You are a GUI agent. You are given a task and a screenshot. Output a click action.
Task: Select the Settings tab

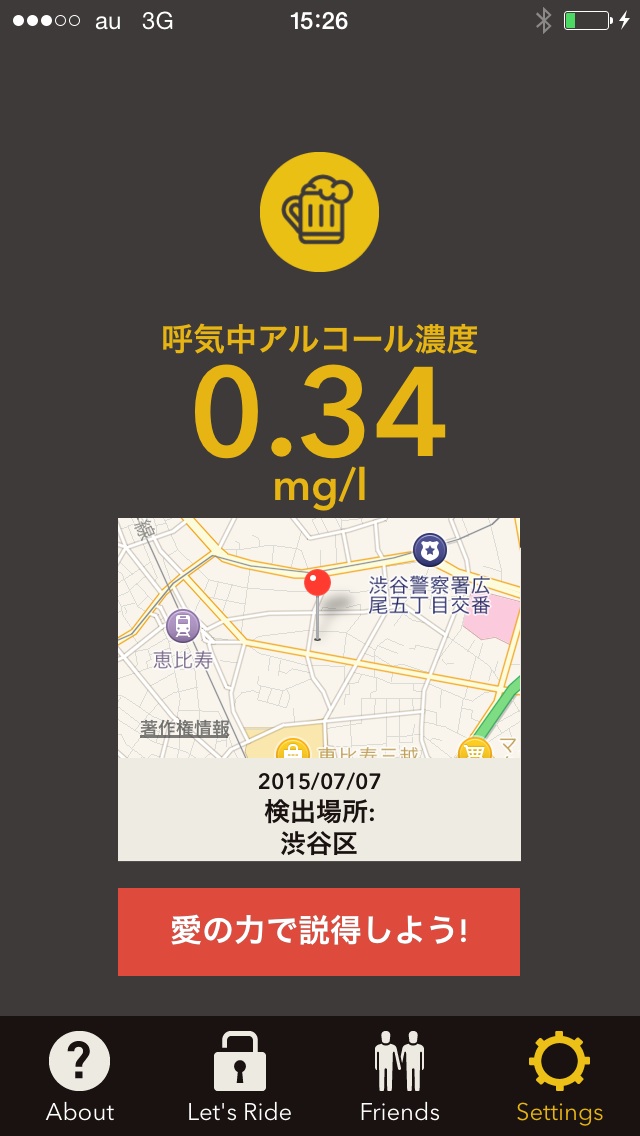(559, 1076)
